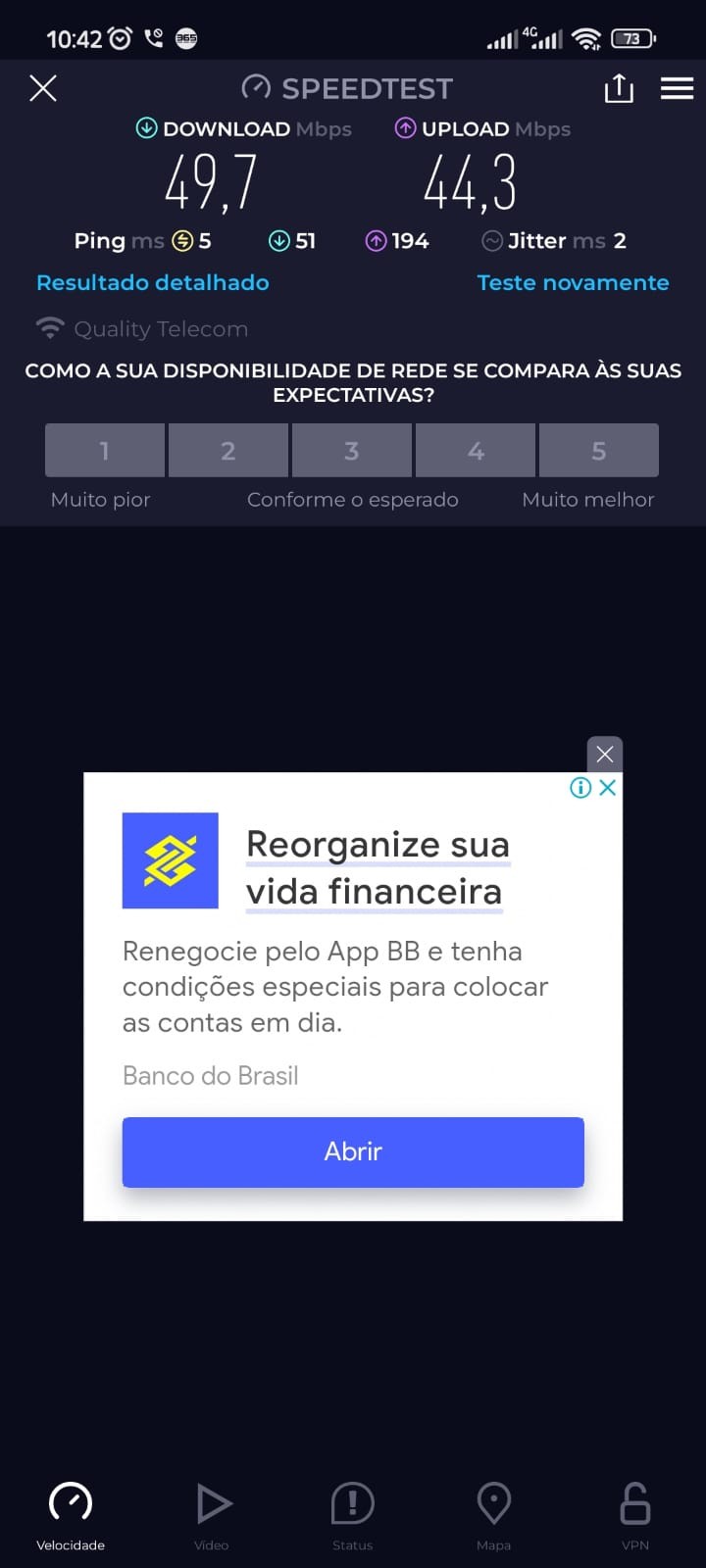Open the Reorganize sua vida financeira ad headline

coord(378,867)
